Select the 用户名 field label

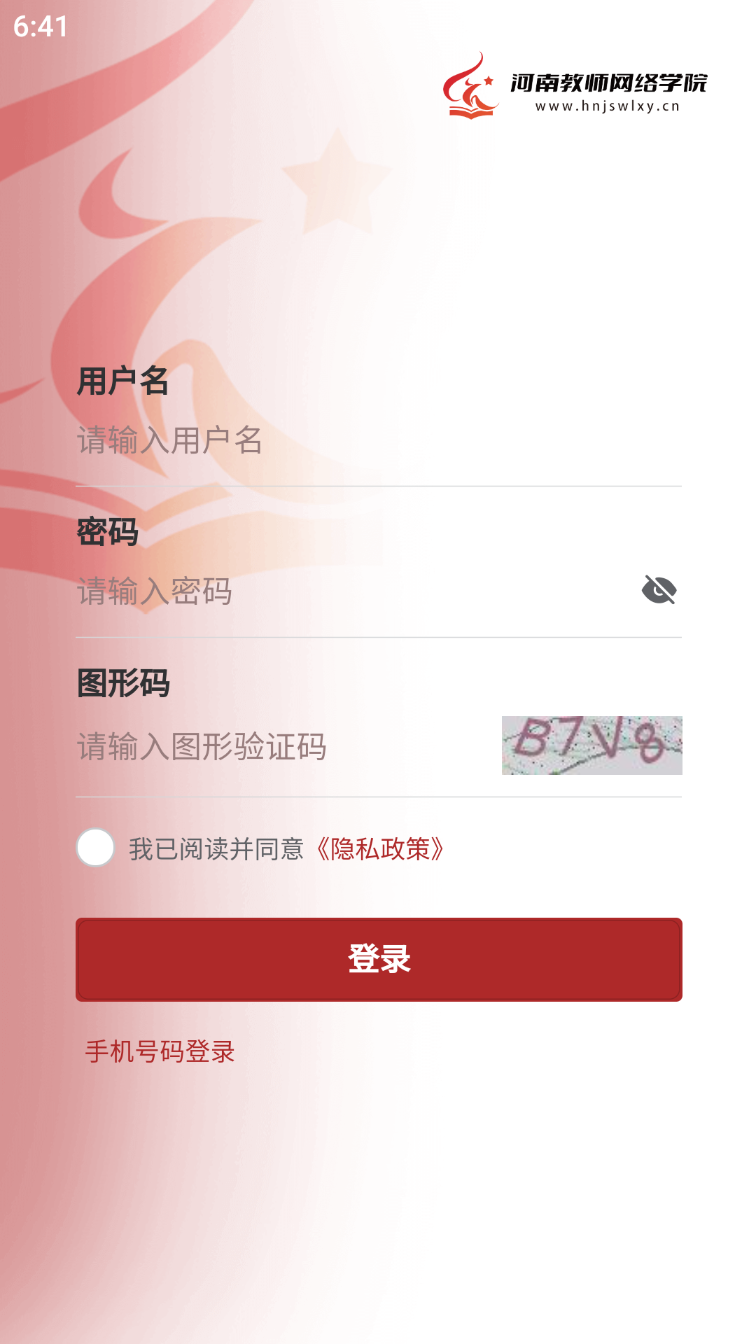pyautogui.click(x=124, y=382)
